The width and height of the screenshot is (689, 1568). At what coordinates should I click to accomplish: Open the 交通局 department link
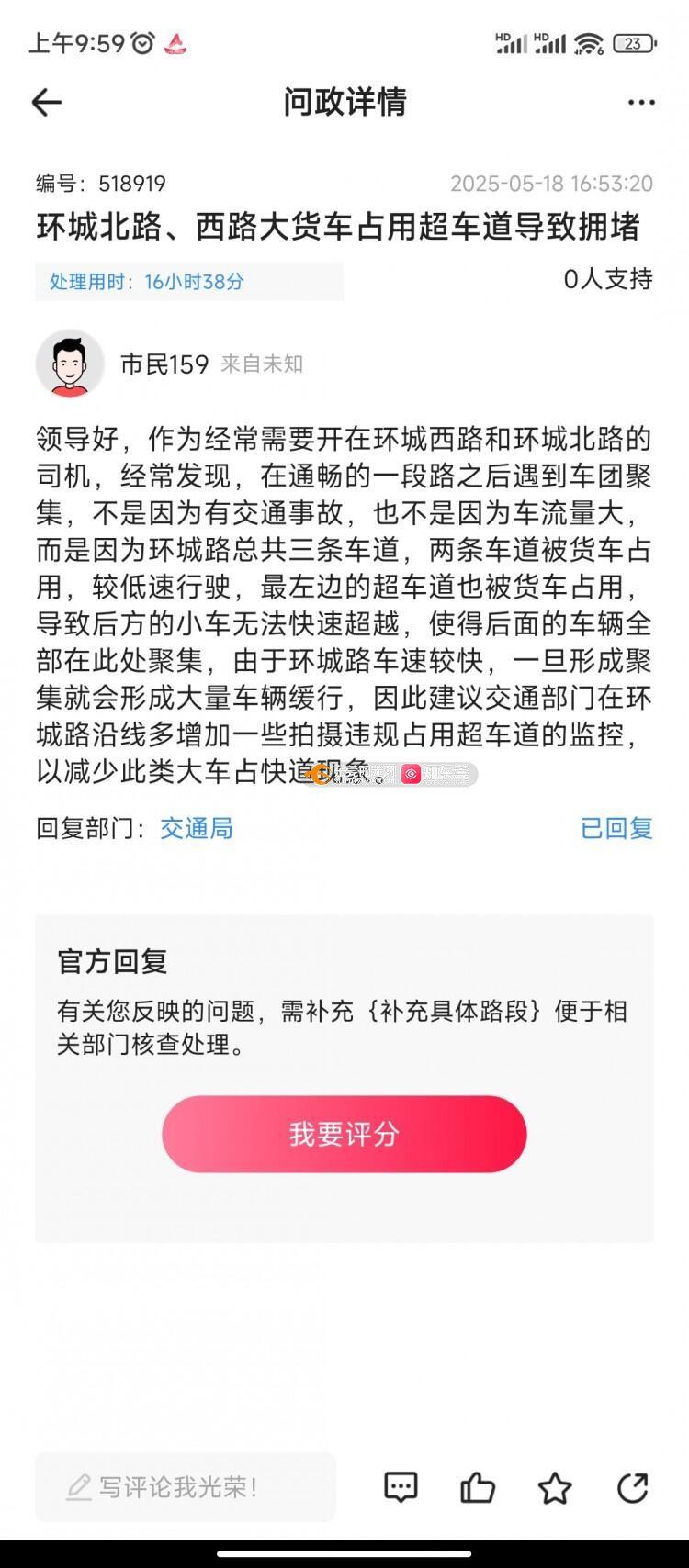coord(197,828)
